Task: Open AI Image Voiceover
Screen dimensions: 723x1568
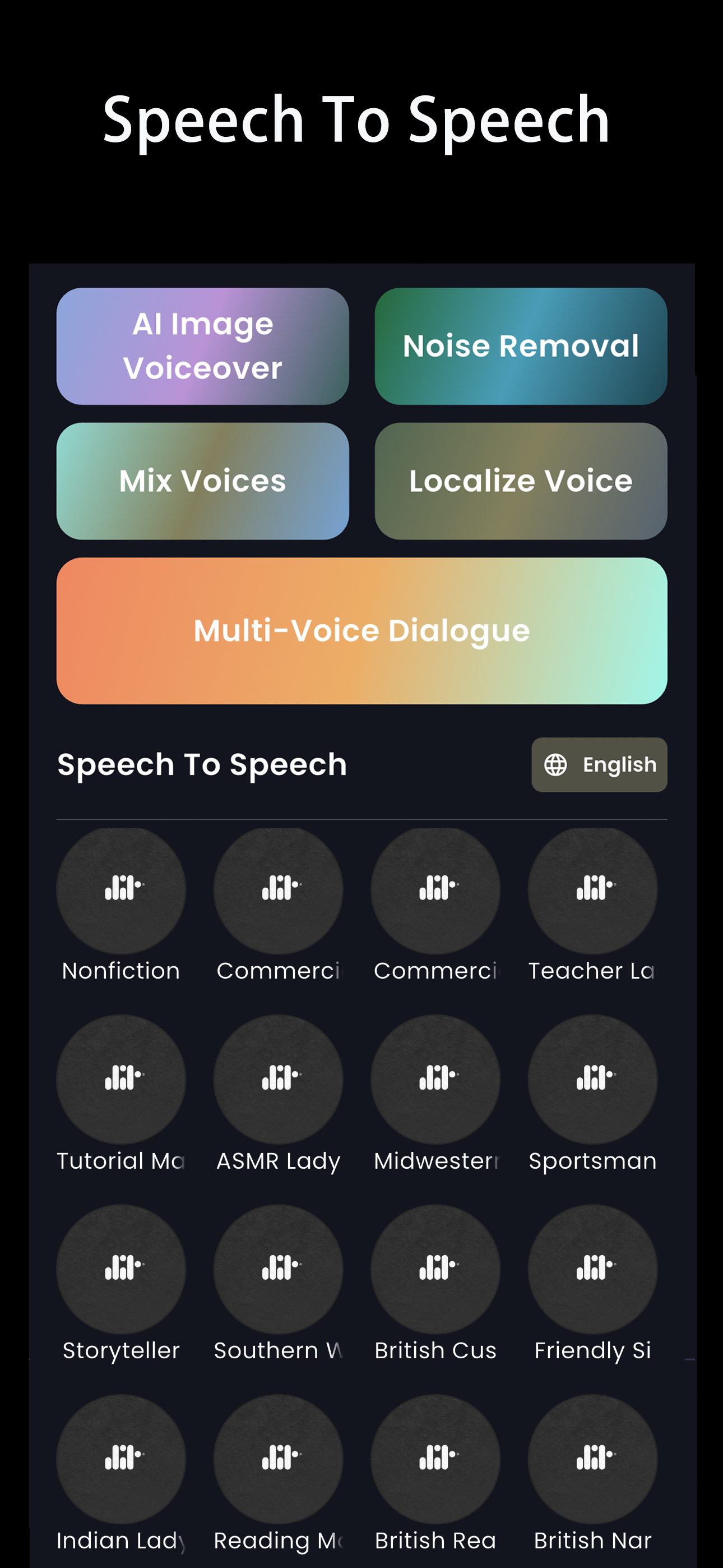Action: click(x=203, y=346)
